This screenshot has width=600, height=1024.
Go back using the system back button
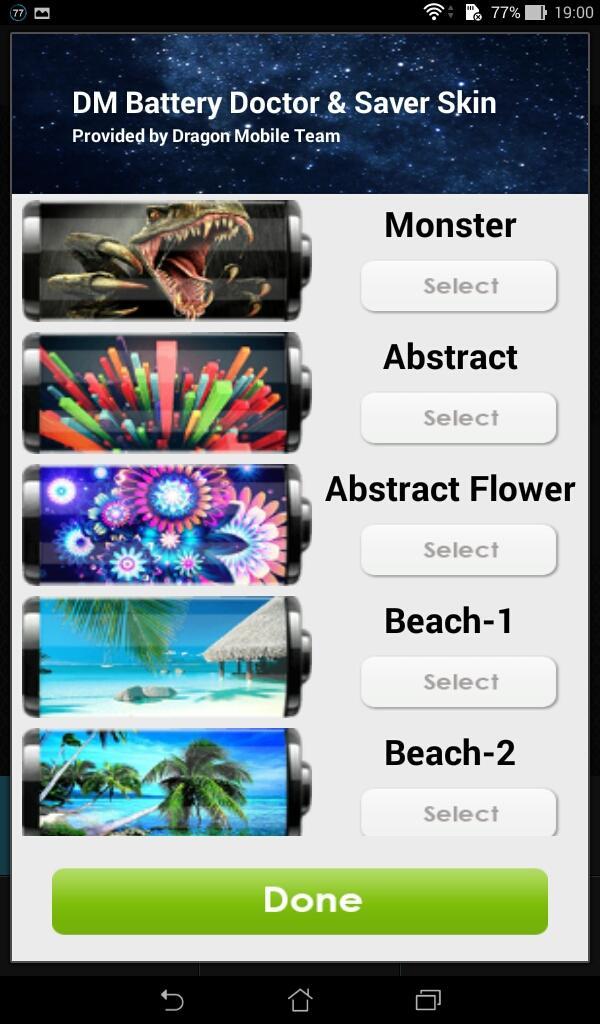point(172,999)
